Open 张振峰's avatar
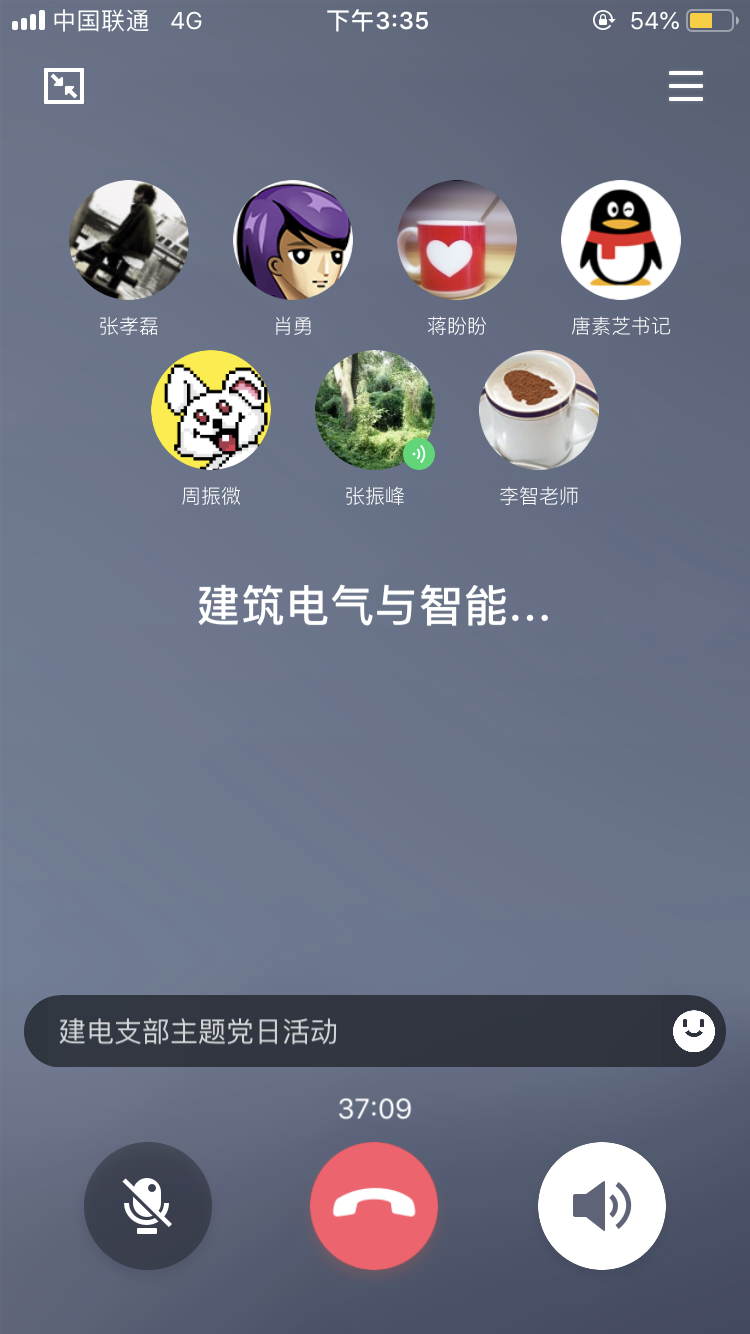Image resolution: width=750 pixels, height=1334 pixels. (375, 410)
